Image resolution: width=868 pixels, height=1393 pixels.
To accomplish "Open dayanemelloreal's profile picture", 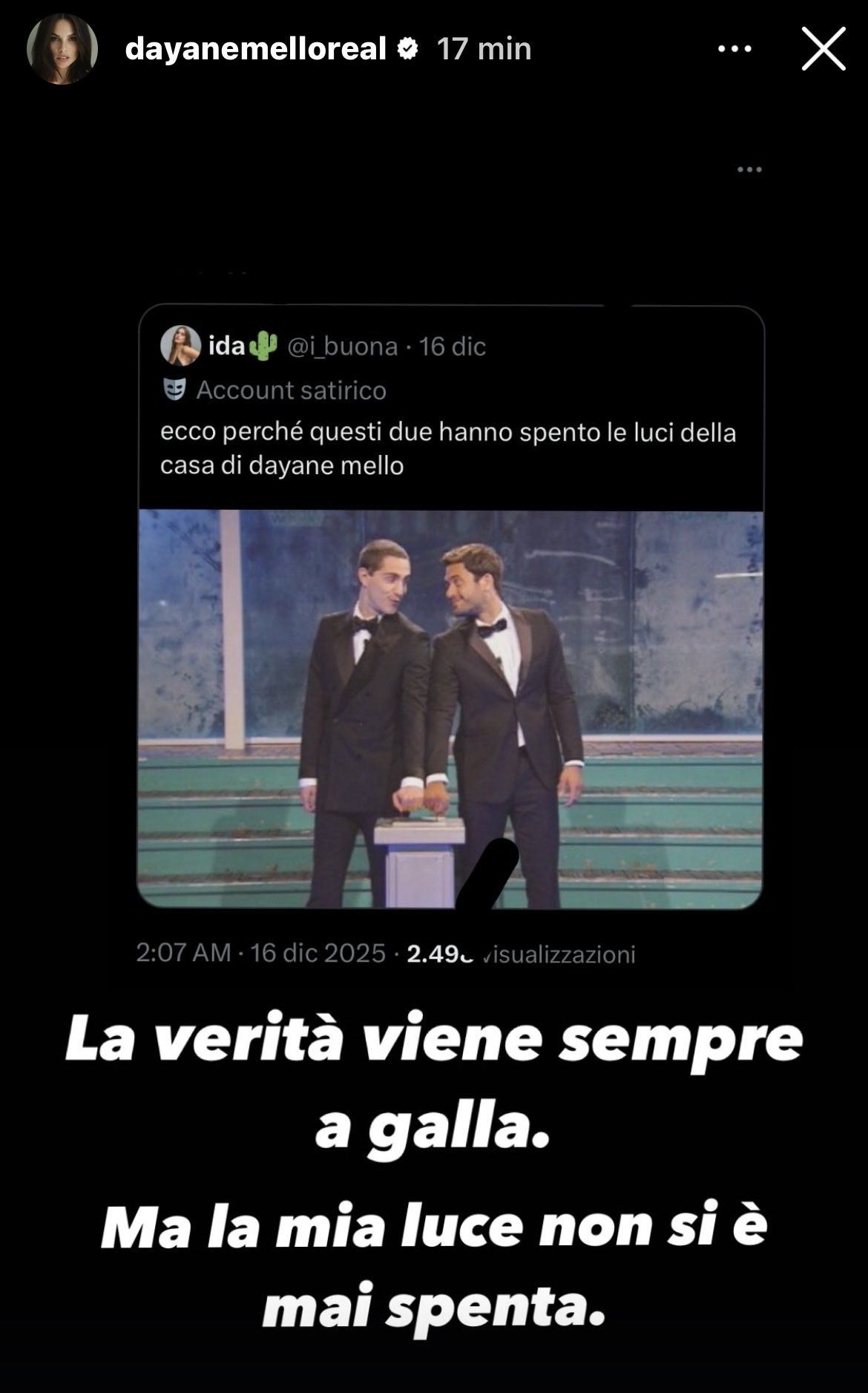I will (62, 49).
